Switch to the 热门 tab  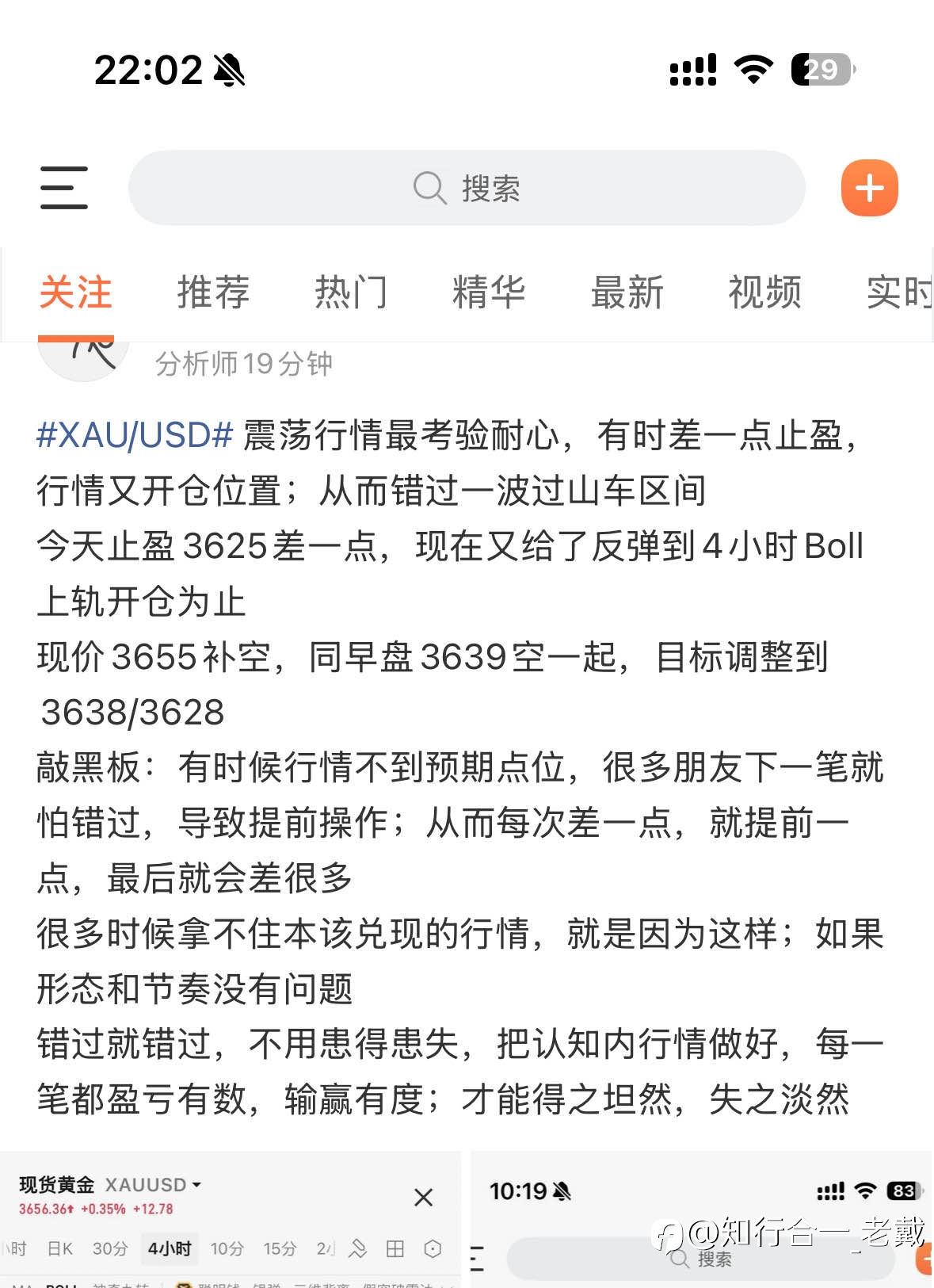352,292
